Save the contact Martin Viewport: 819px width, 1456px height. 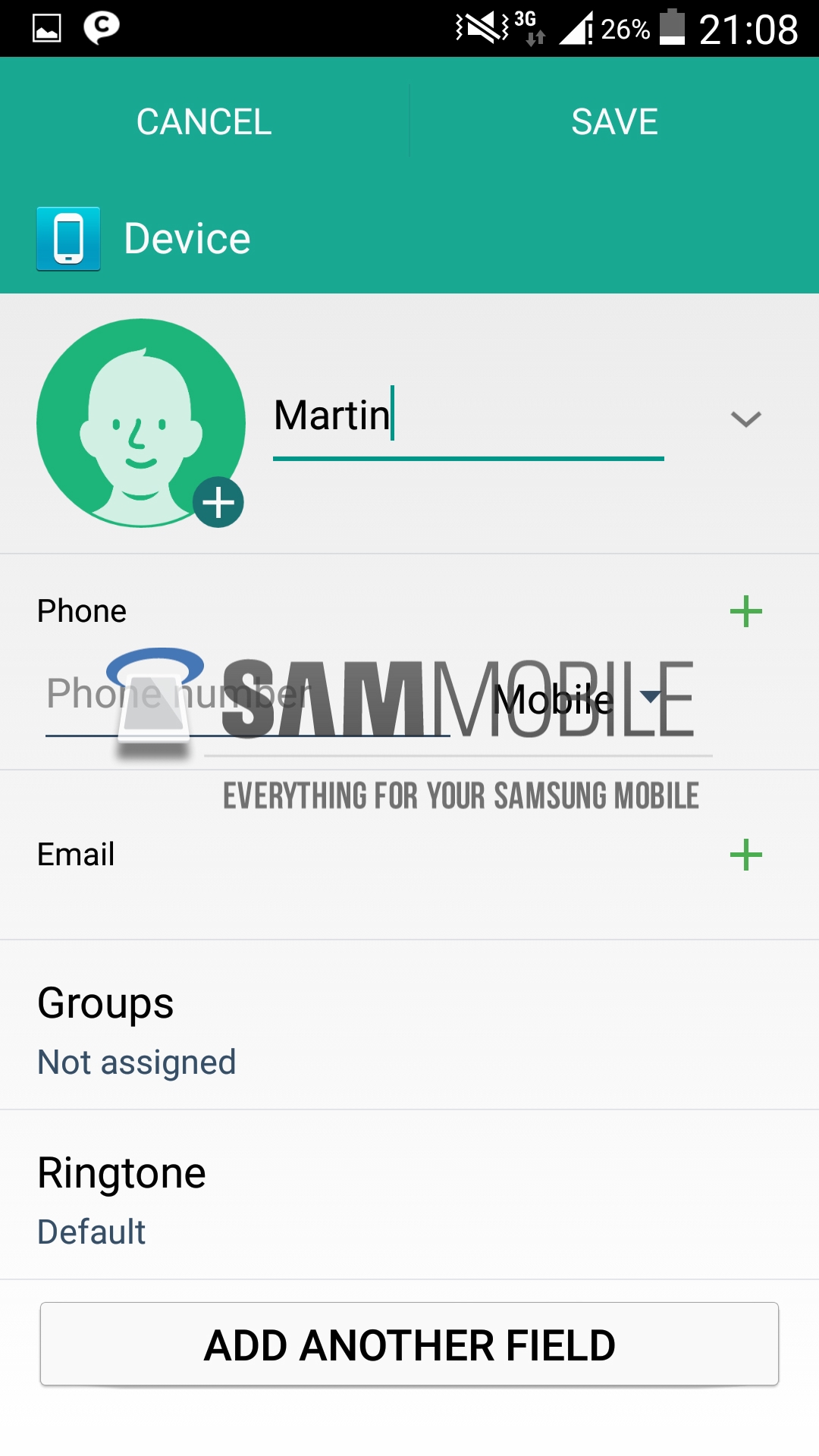[614, 122]
